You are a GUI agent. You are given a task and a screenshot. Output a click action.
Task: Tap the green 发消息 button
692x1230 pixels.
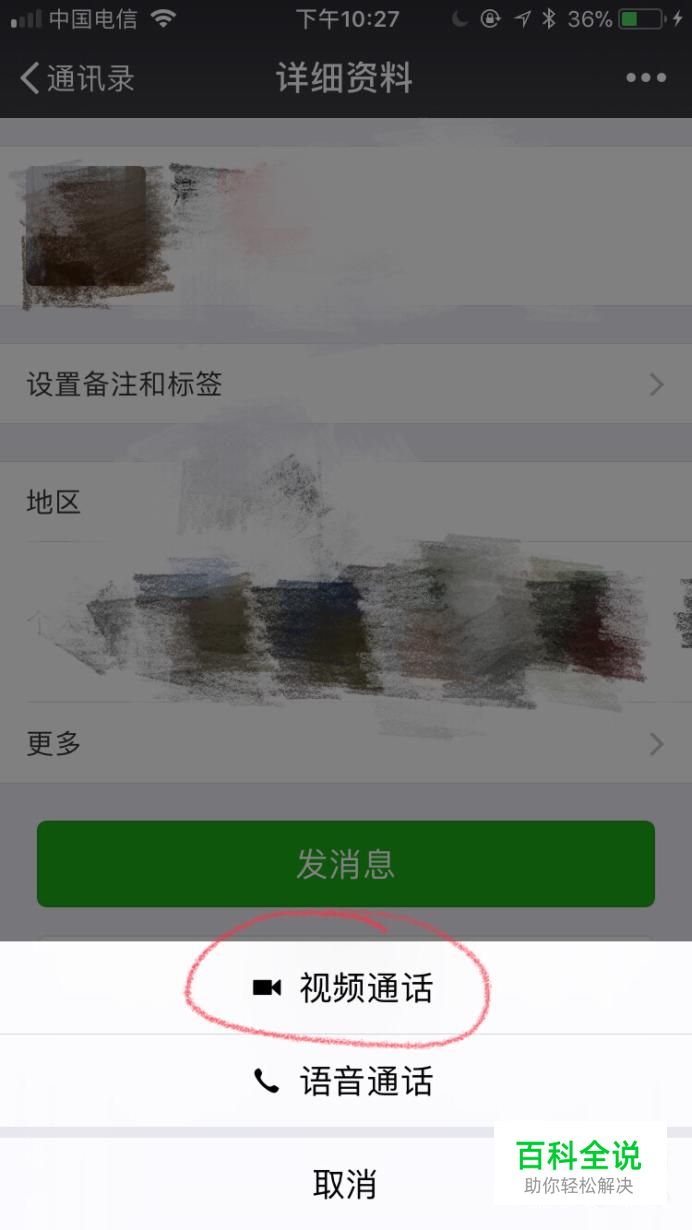(345, 864)
